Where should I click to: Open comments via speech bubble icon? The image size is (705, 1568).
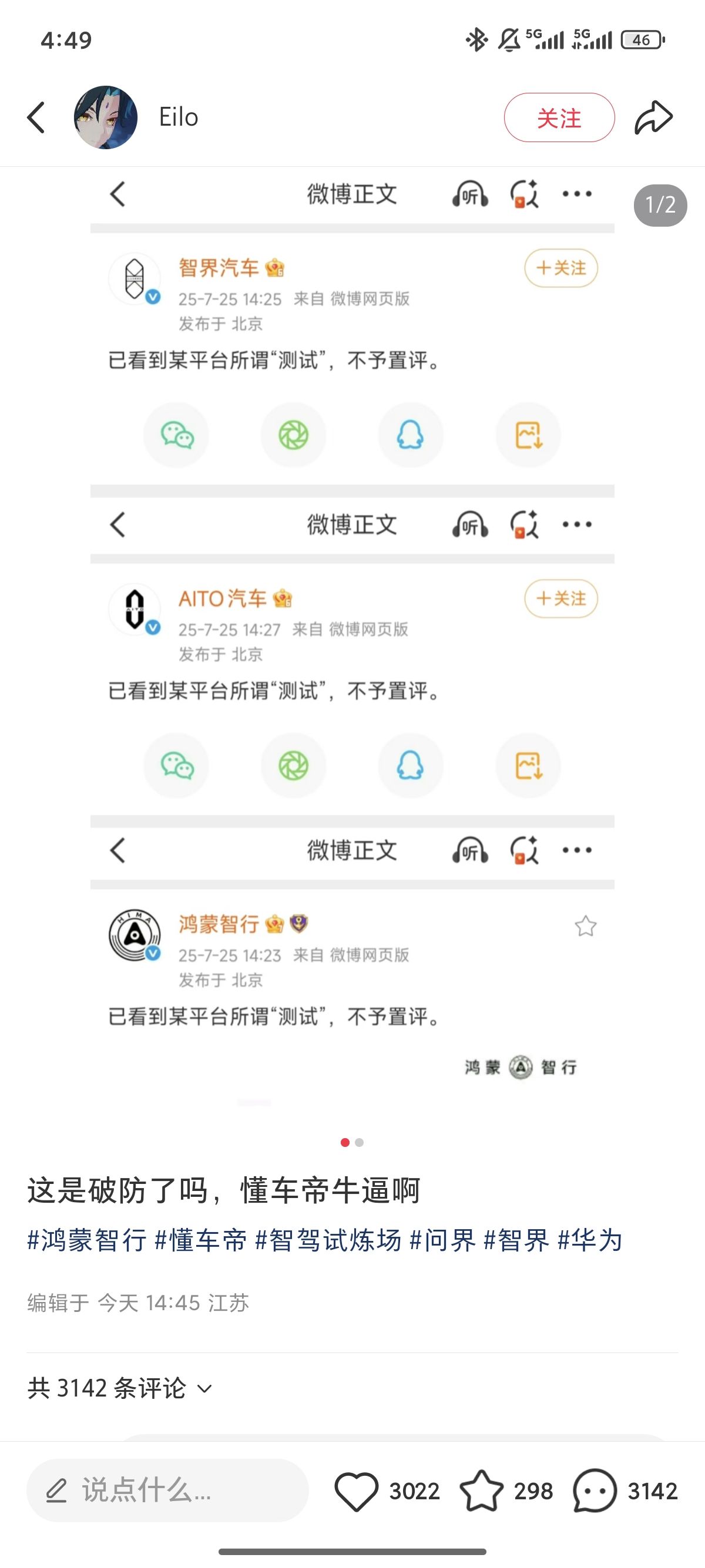pos(595,1490)
